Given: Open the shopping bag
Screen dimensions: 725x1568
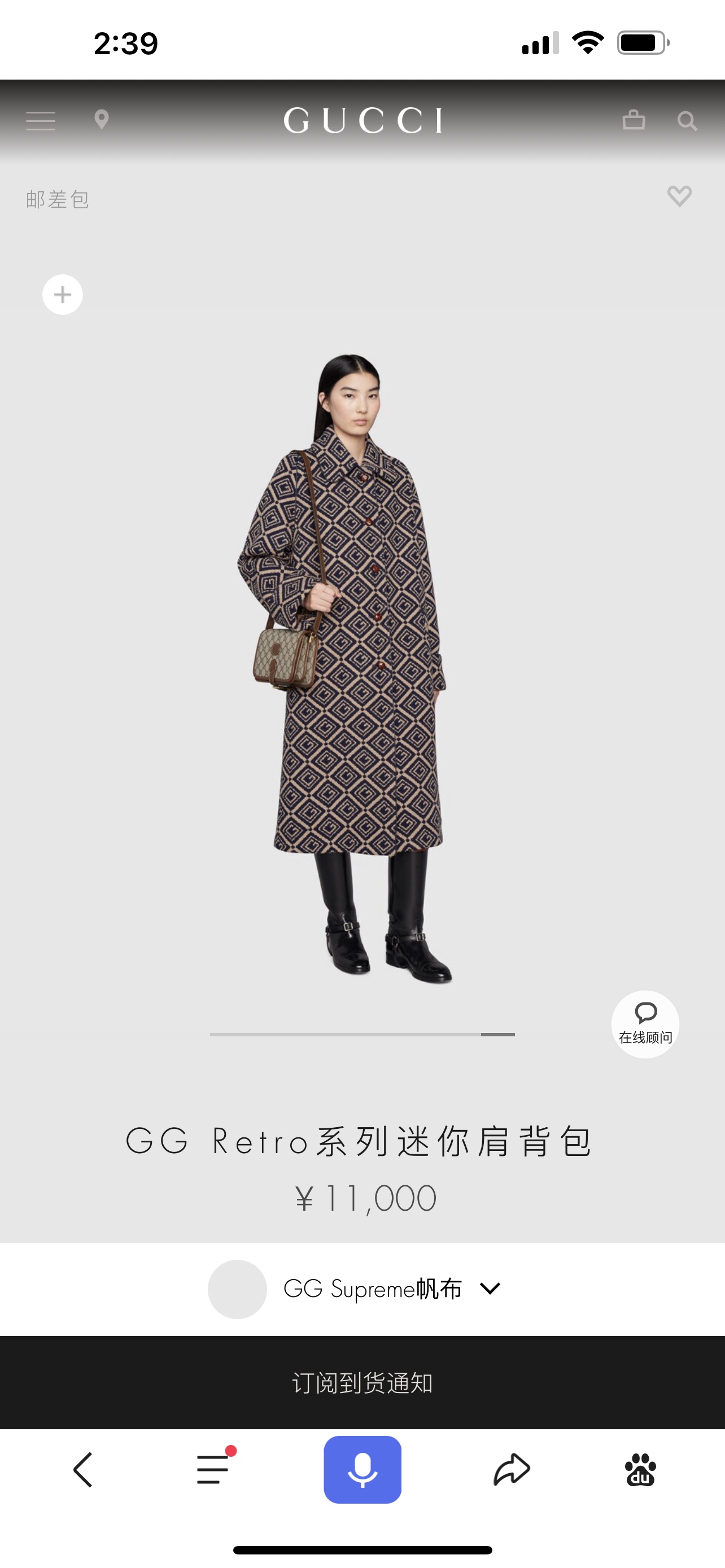Looking at the screenshot, I should pyautogui.click(x=633, y=119).
